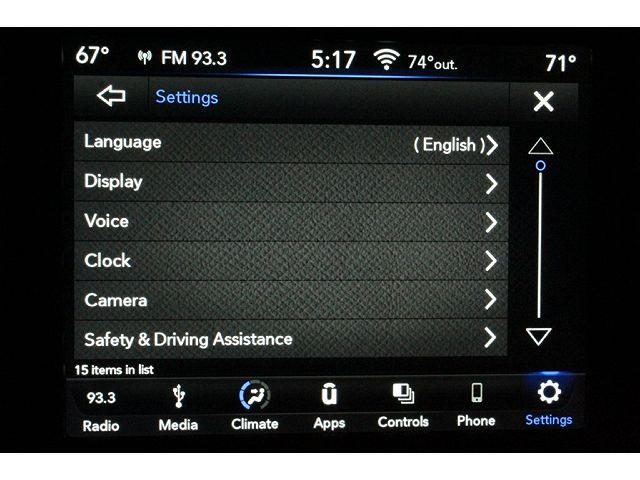Tap the scroll up arrow
The width and height of the screenshot is (640, 480).
point(540,146)
